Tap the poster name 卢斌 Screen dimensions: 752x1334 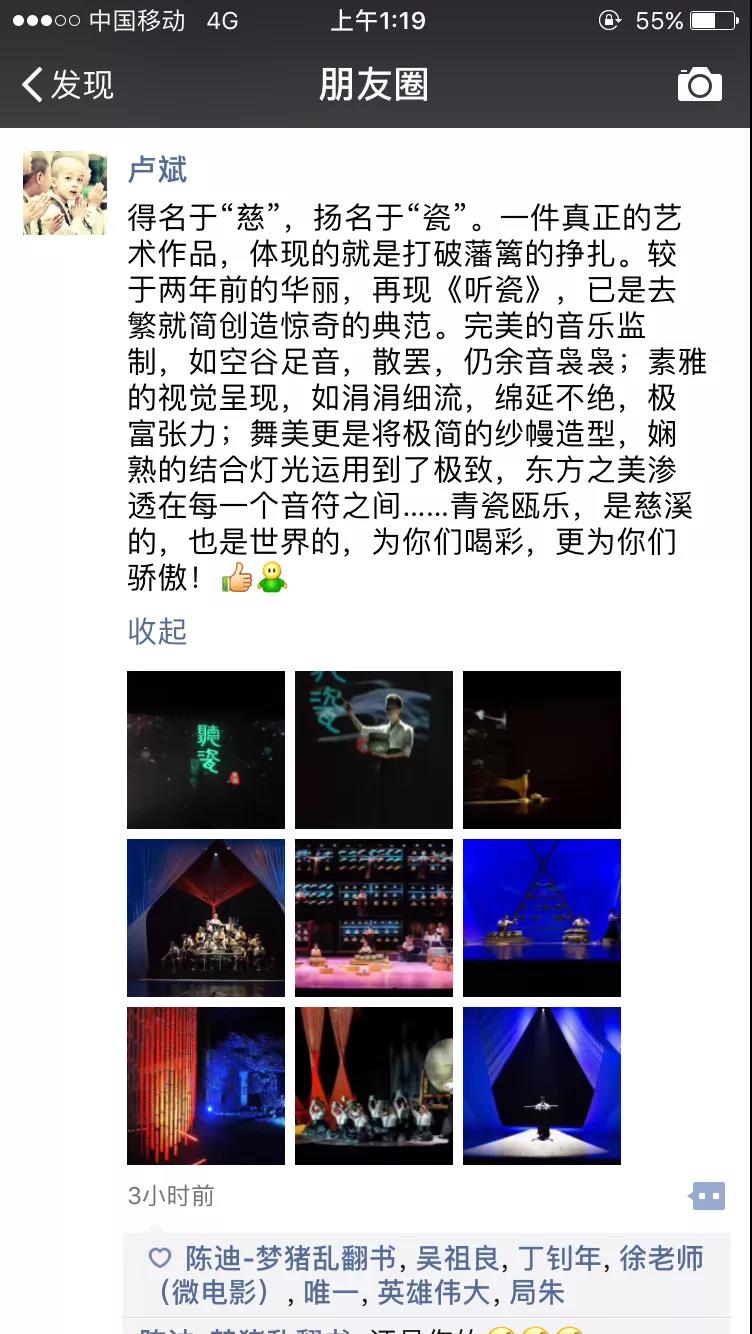click(157, 170)
